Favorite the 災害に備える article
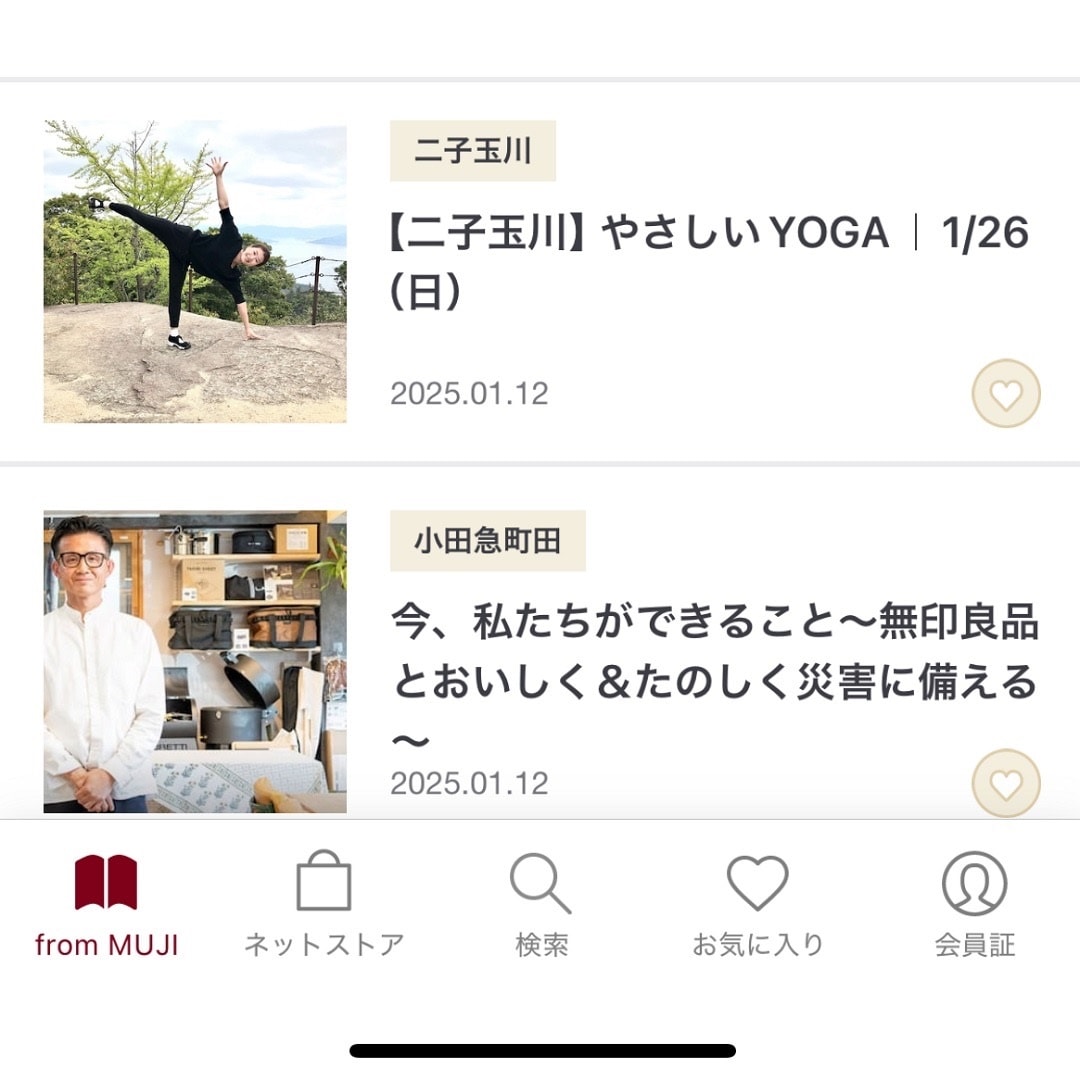 click(1006, 783)
